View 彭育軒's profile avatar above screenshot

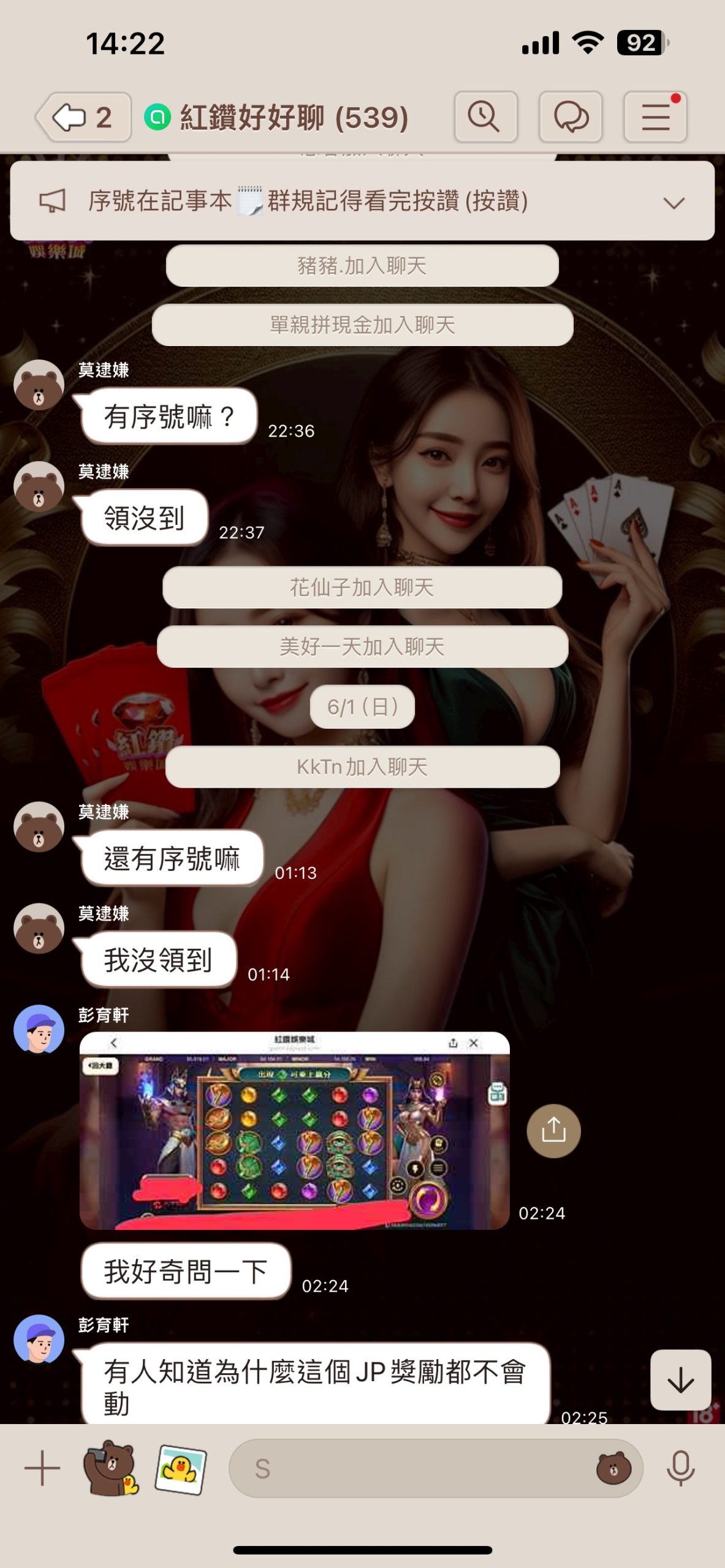(39, 1029)
